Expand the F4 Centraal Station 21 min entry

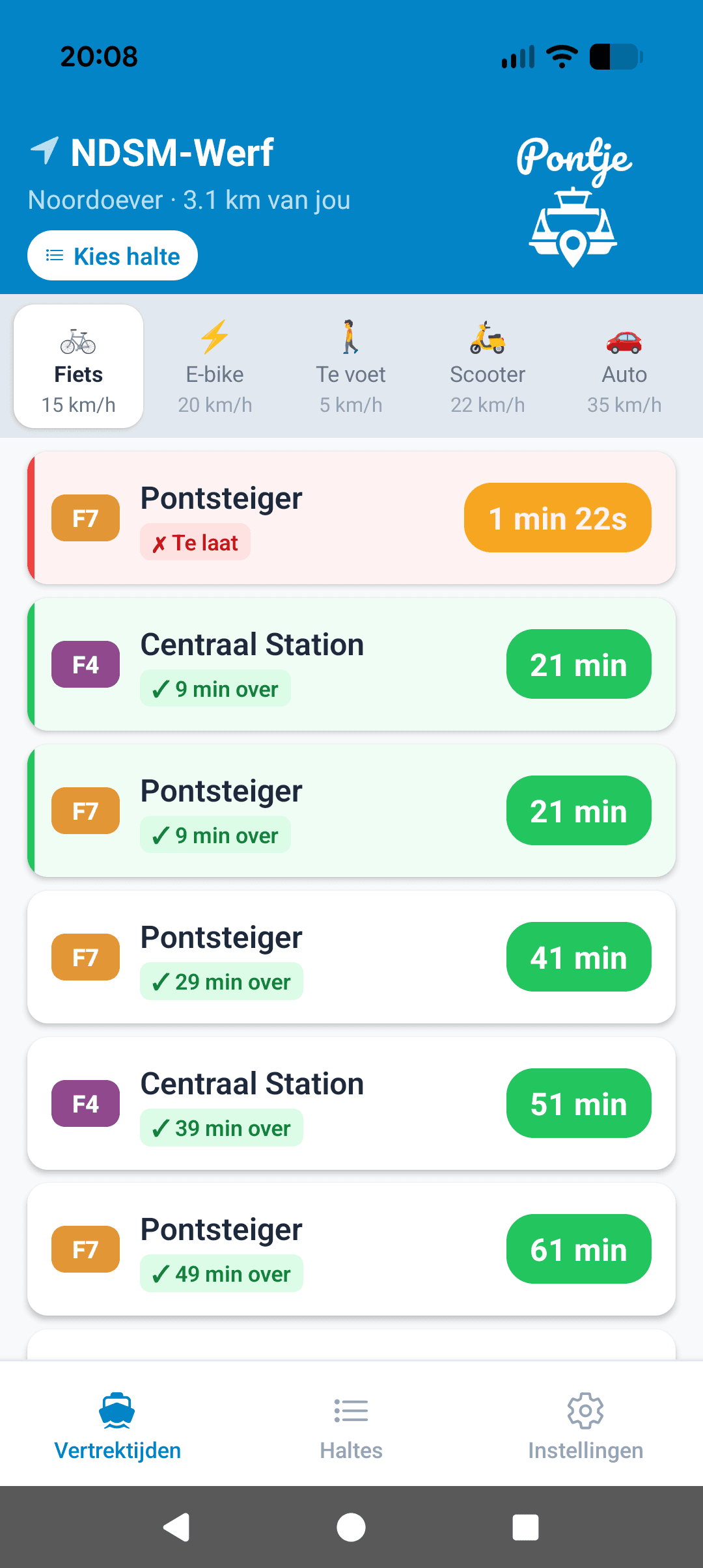(351, 664)
